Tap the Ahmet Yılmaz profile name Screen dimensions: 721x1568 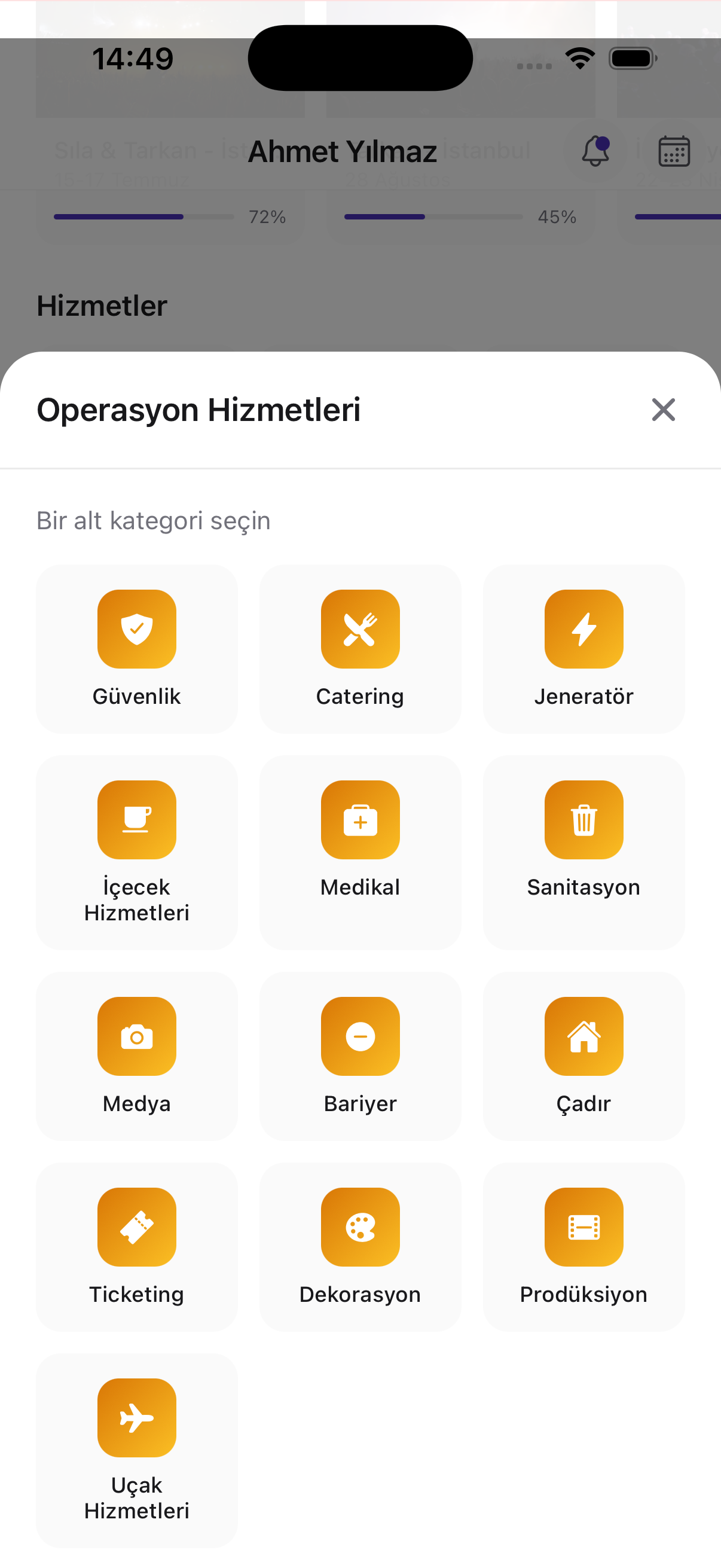click(x=342, y=151)
